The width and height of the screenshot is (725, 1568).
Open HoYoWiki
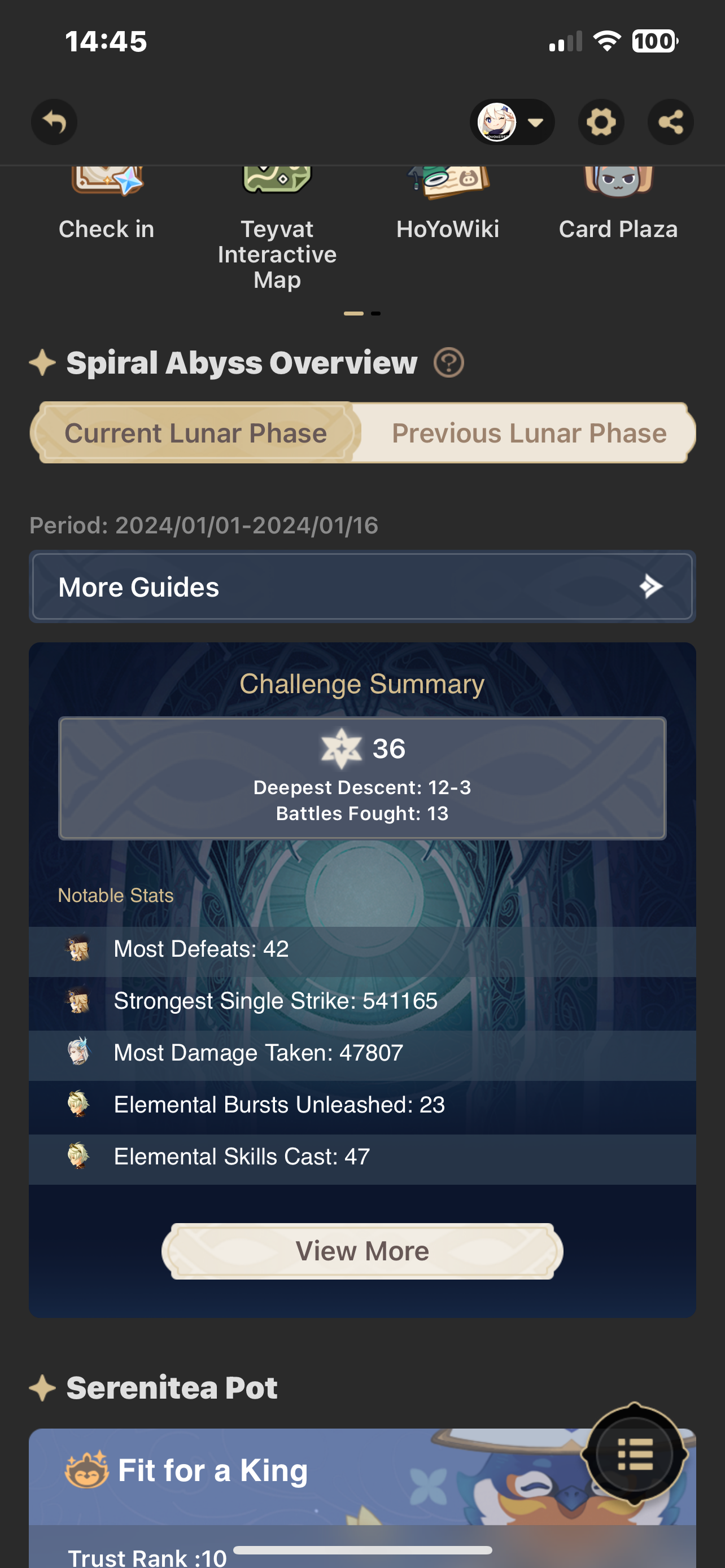447,207
